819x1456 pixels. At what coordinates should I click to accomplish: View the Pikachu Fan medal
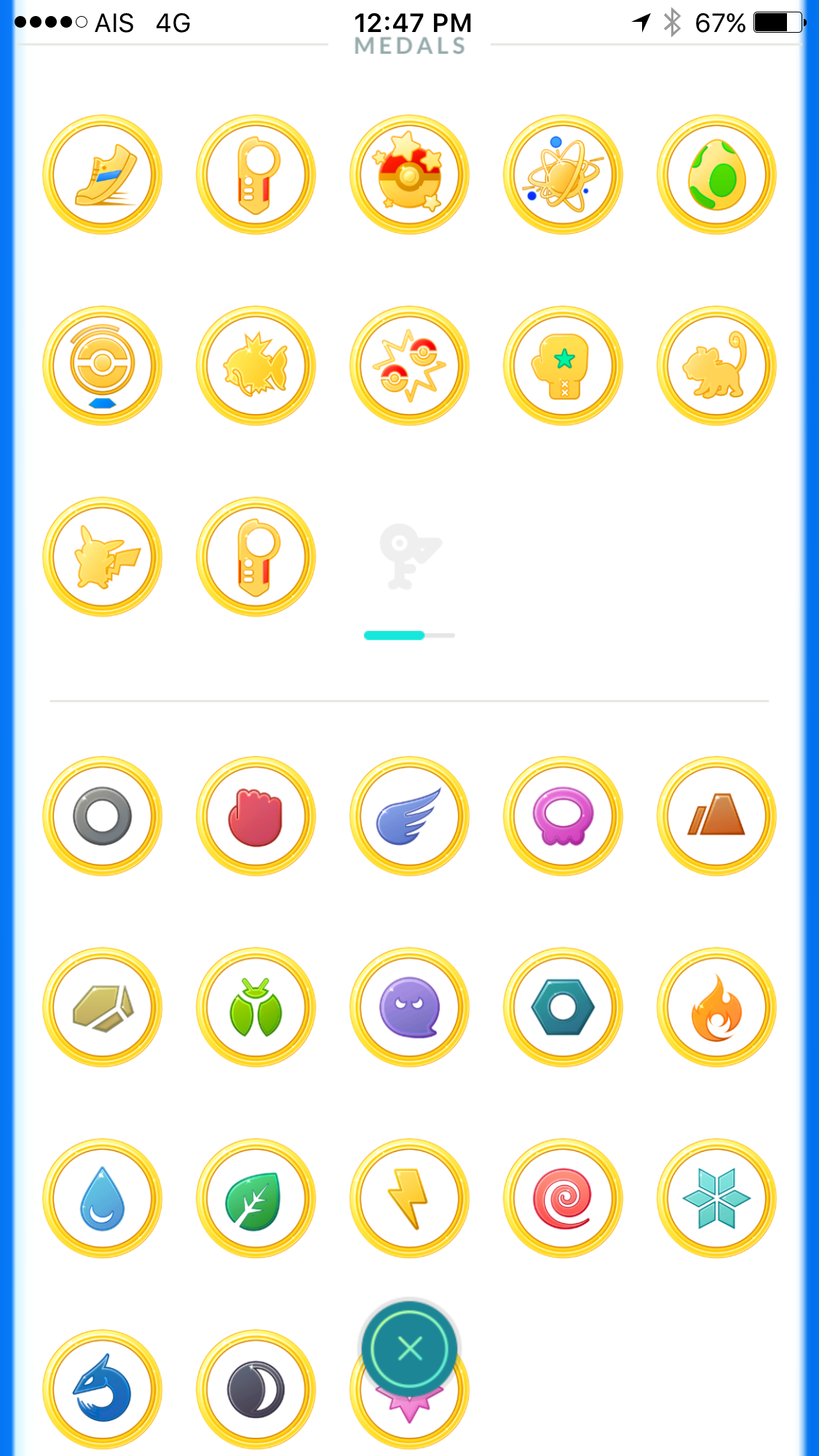click(x=103, y=557)
